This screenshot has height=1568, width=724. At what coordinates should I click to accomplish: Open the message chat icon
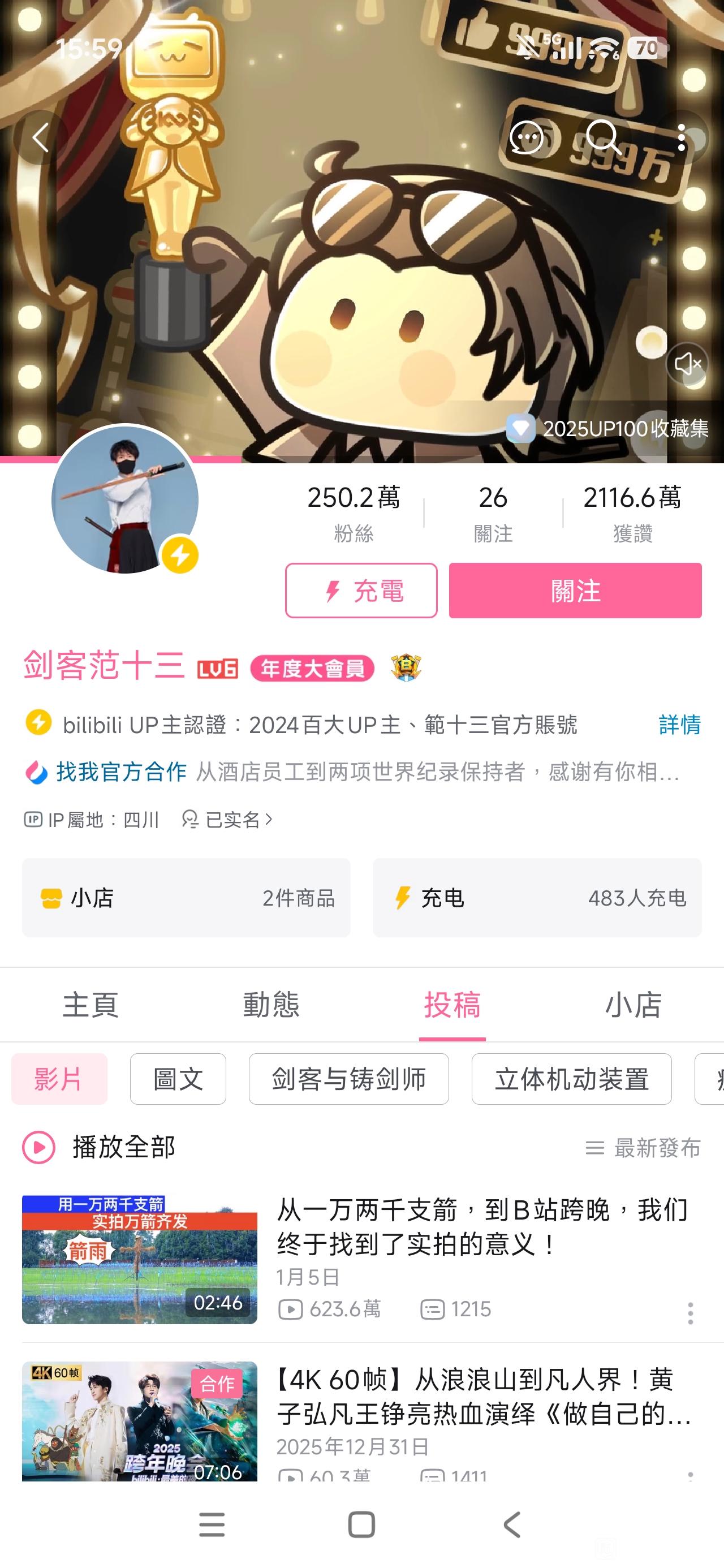526,137
